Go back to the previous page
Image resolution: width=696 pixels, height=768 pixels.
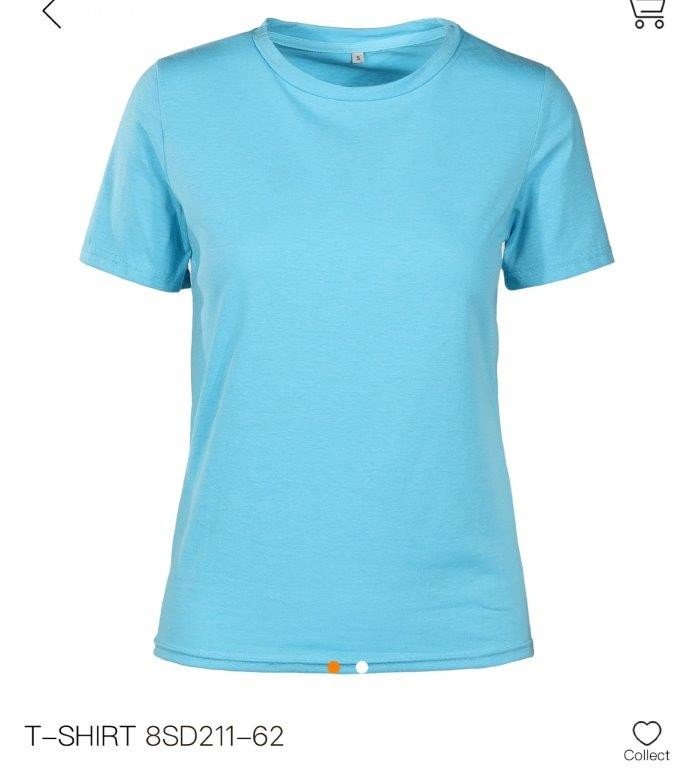51,13
